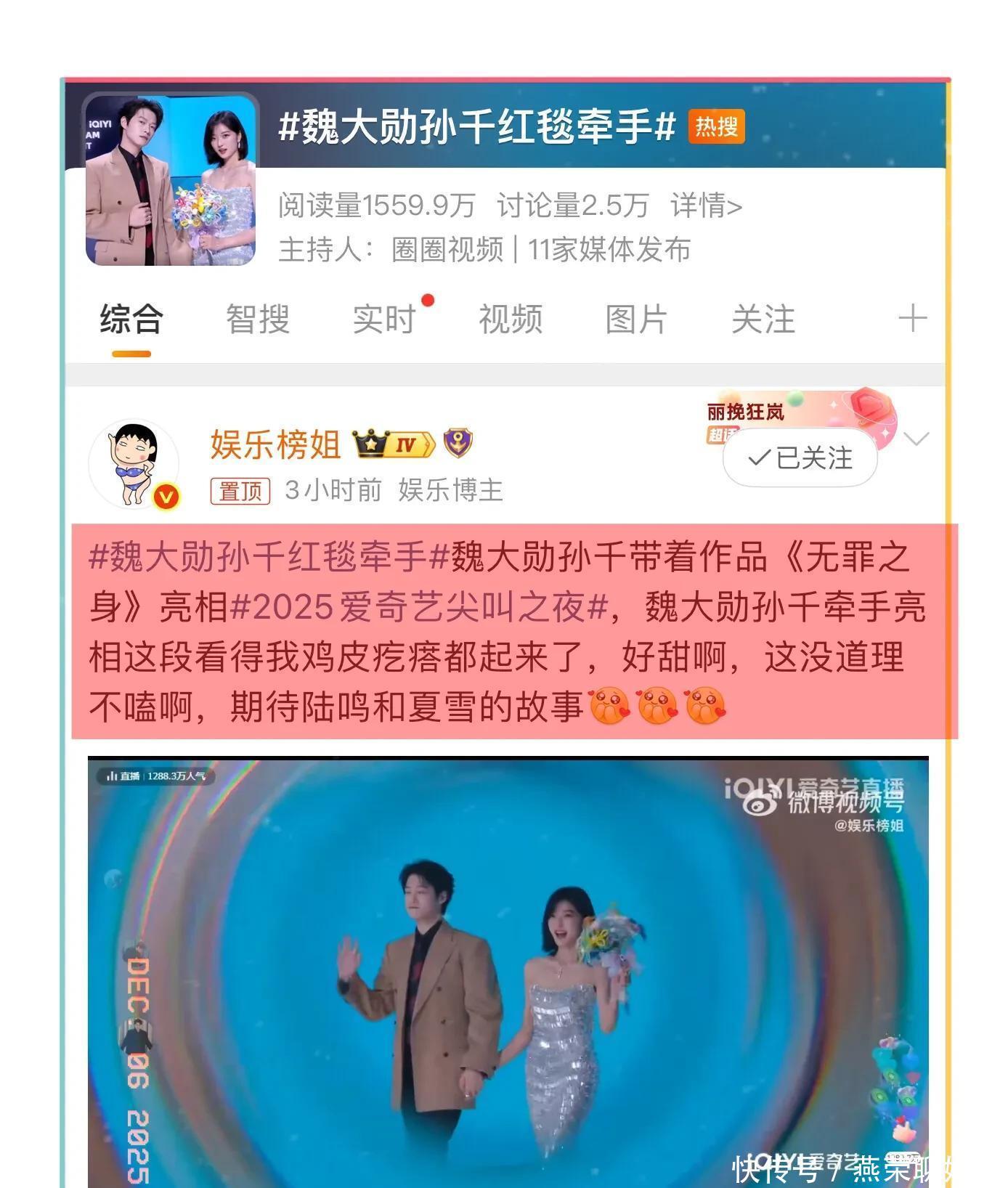Image resolution: width=1008 pixels, height=1188 pixels.
Task: Tap the plus icon beside the tabs
Action: [912, 319]
